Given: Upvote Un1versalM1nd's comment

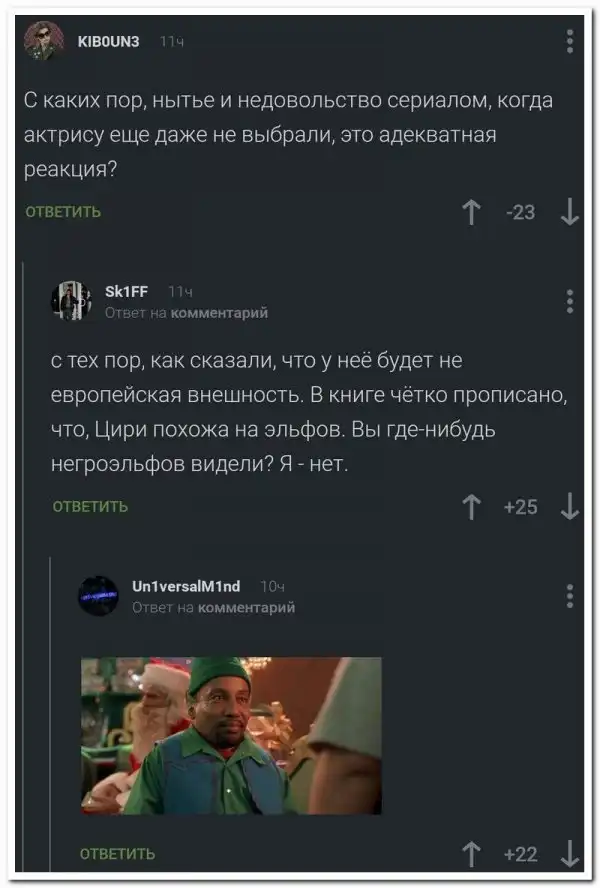Looking at the screenshot, I should tap(470, 853).
